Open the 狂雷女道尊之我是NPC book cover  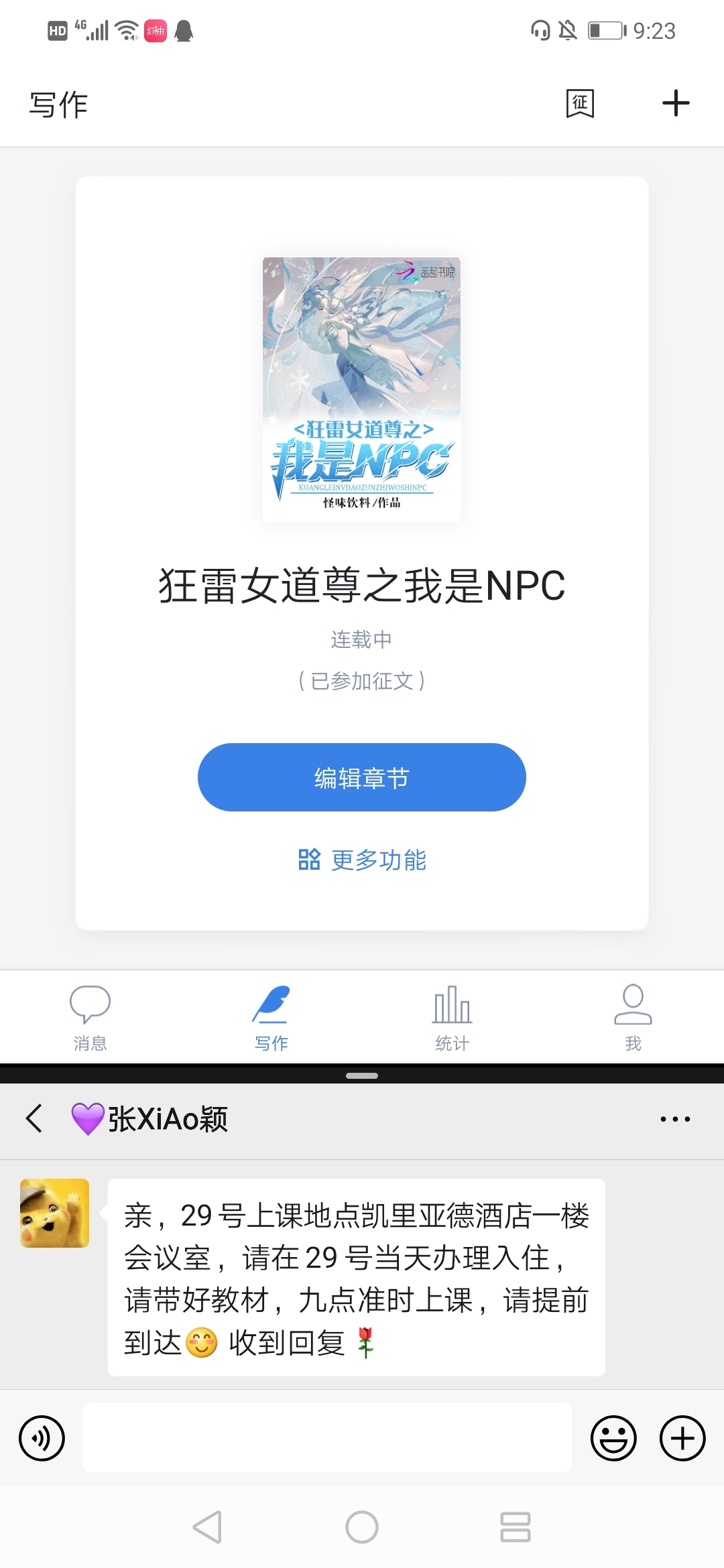(361, 389)
